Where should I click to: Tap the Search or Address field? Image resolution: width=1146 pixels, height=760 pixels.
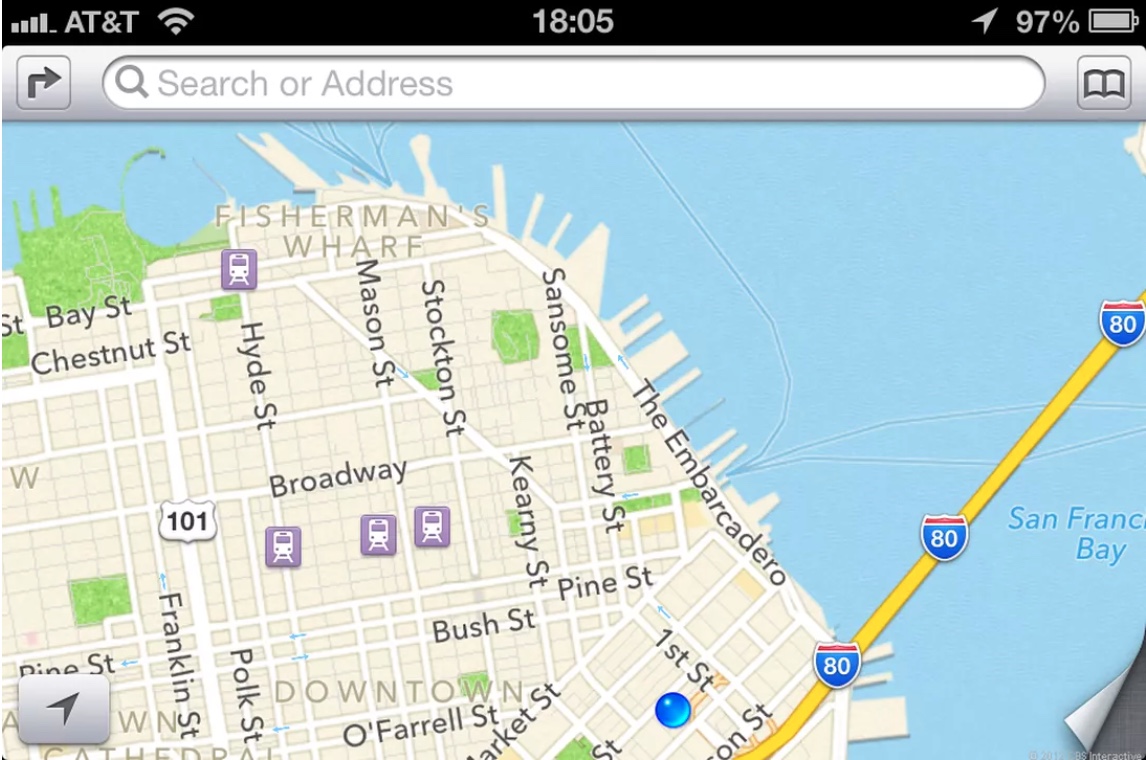(573, 83)
